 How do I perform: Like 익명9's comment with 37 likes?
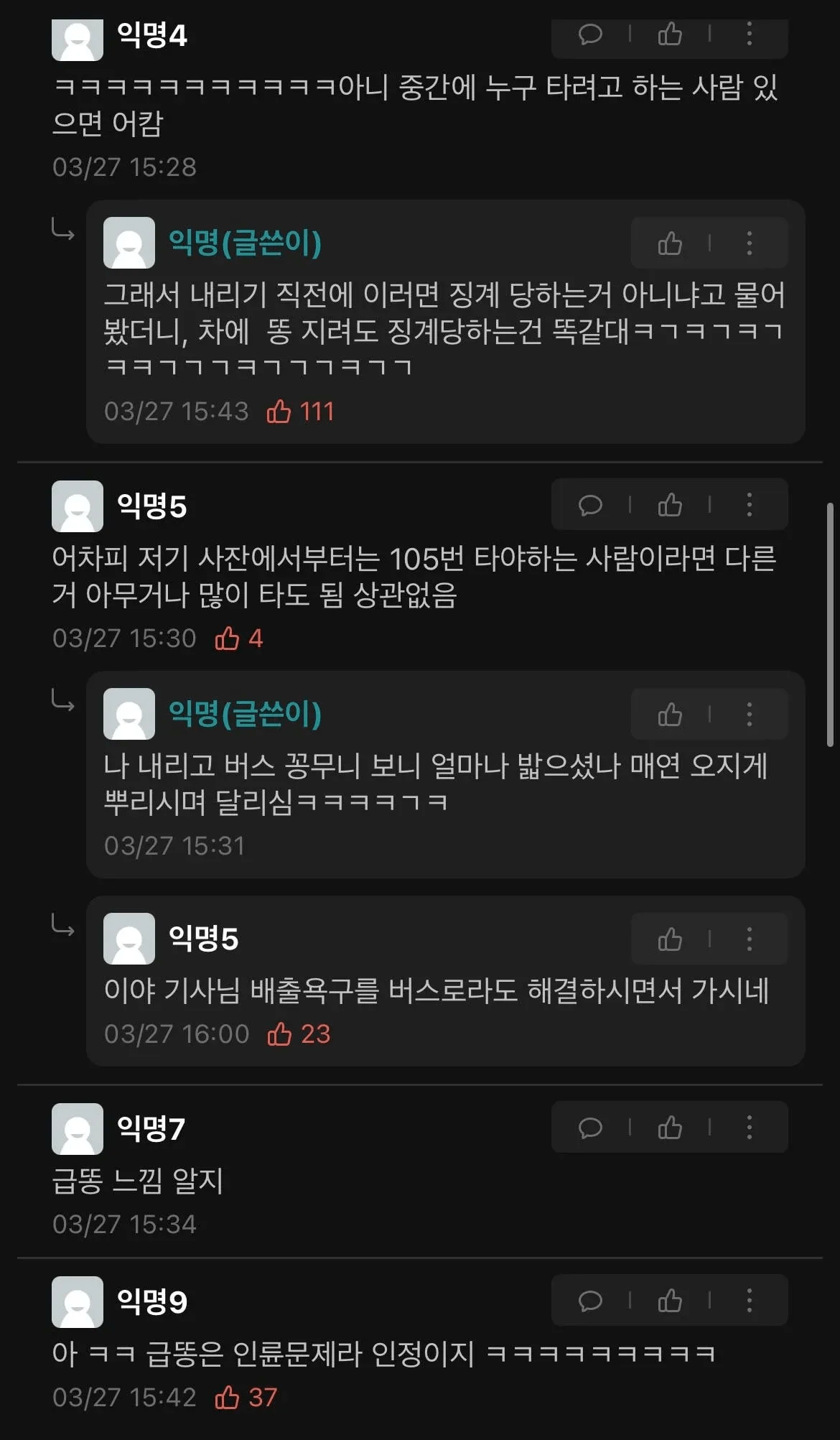pyautogui.click(x=669, y=1301)
